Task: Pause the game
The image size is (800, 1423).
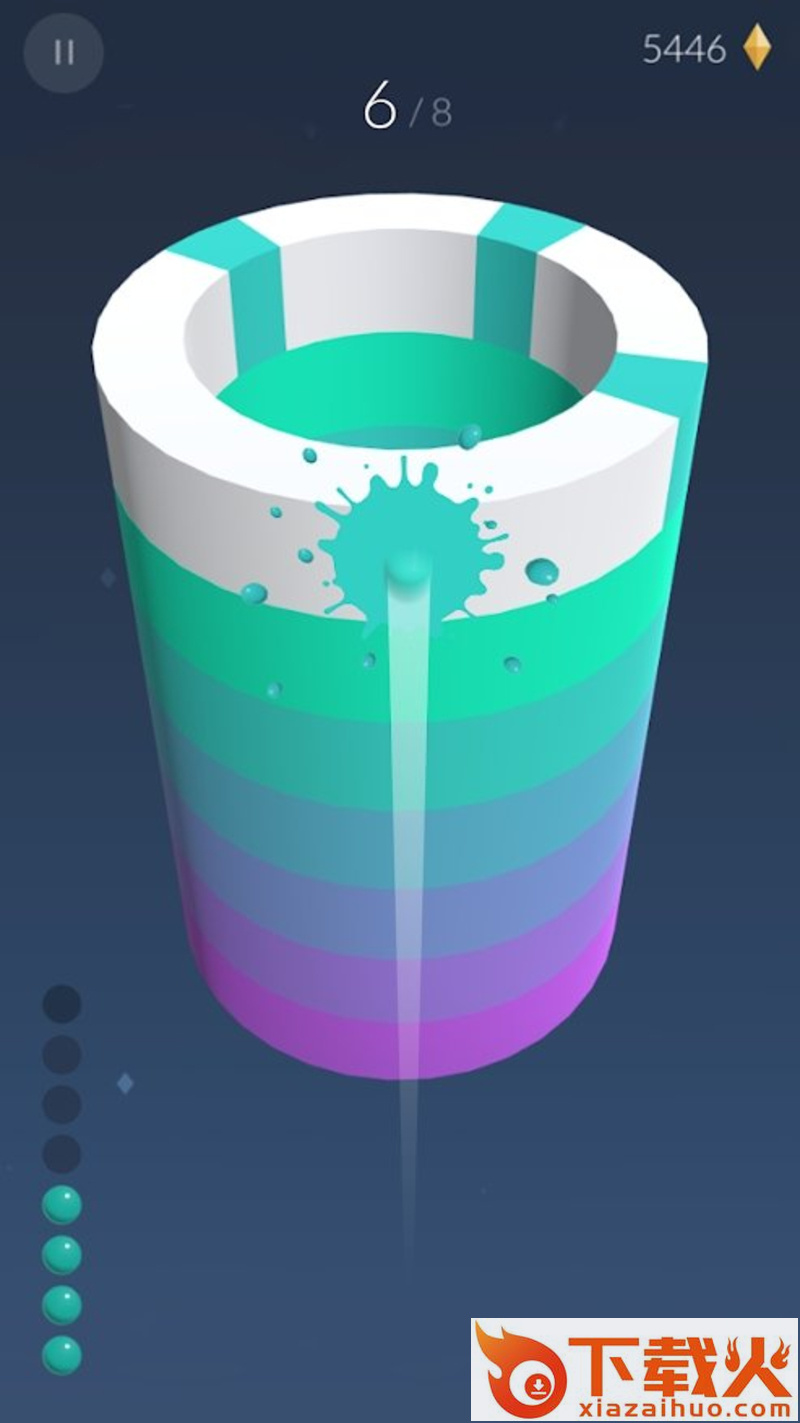Action: (64, 51)
